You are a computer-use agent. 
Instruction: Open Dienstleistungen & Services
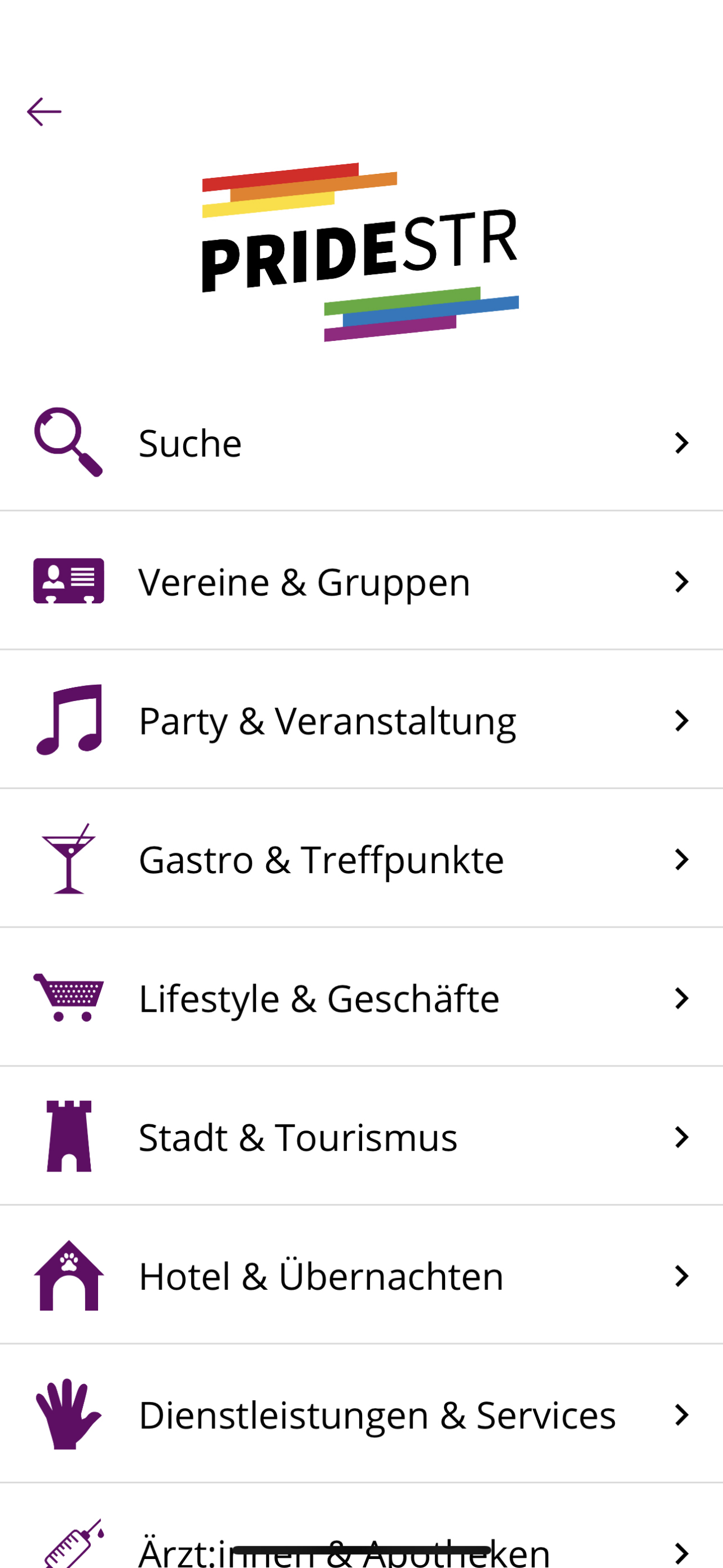pos(361,1413)
